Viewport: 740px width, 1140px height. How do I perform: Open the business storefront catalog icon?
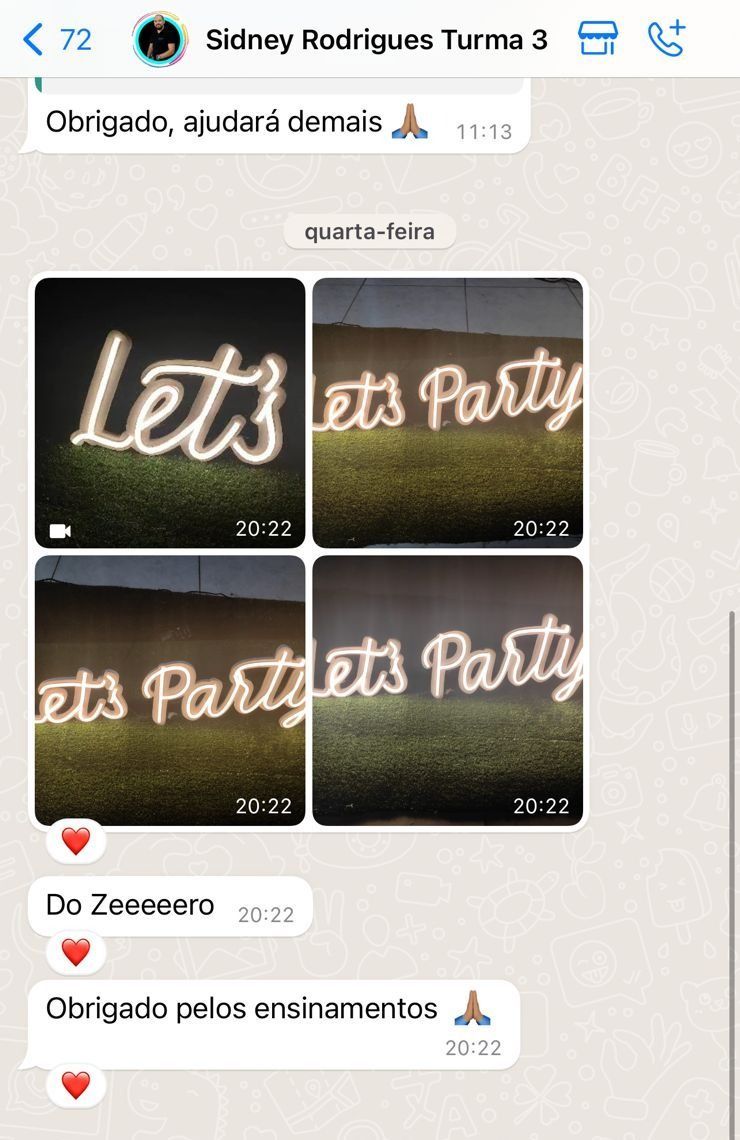coord(598,40)
